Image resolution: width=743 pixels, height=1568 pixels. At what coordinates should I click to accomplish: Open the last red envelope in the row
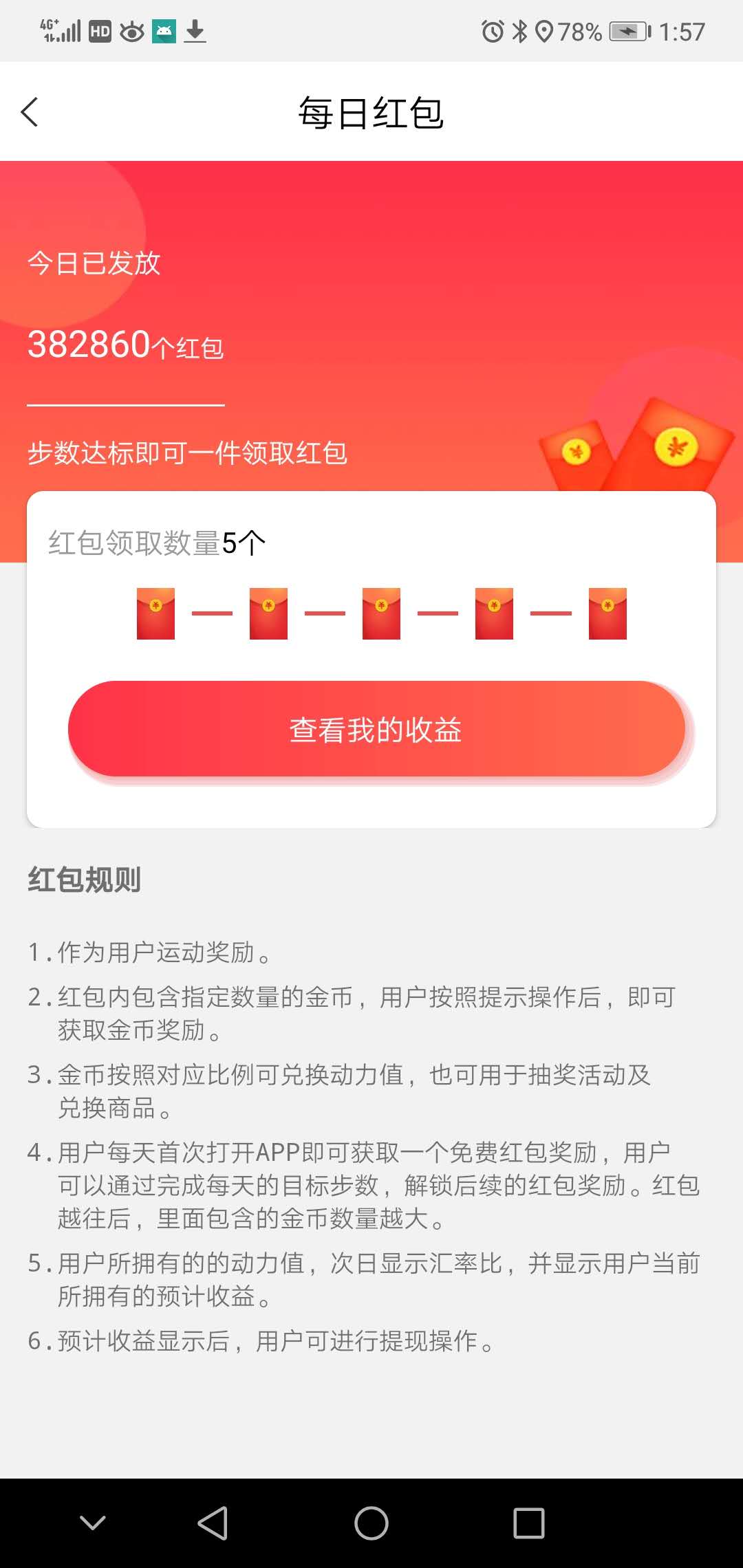tap(607, 613)
